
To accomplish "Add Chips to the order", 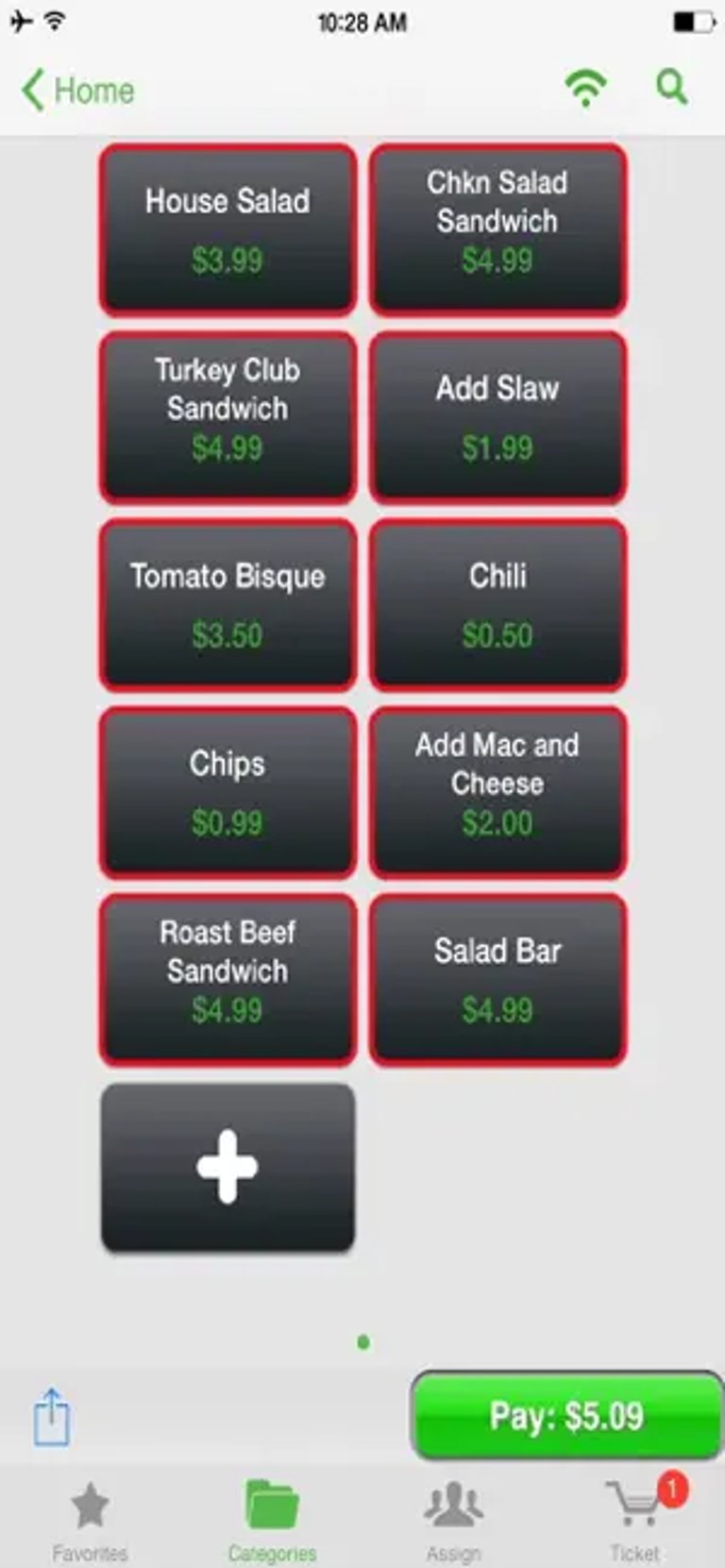I will [228, 791].
